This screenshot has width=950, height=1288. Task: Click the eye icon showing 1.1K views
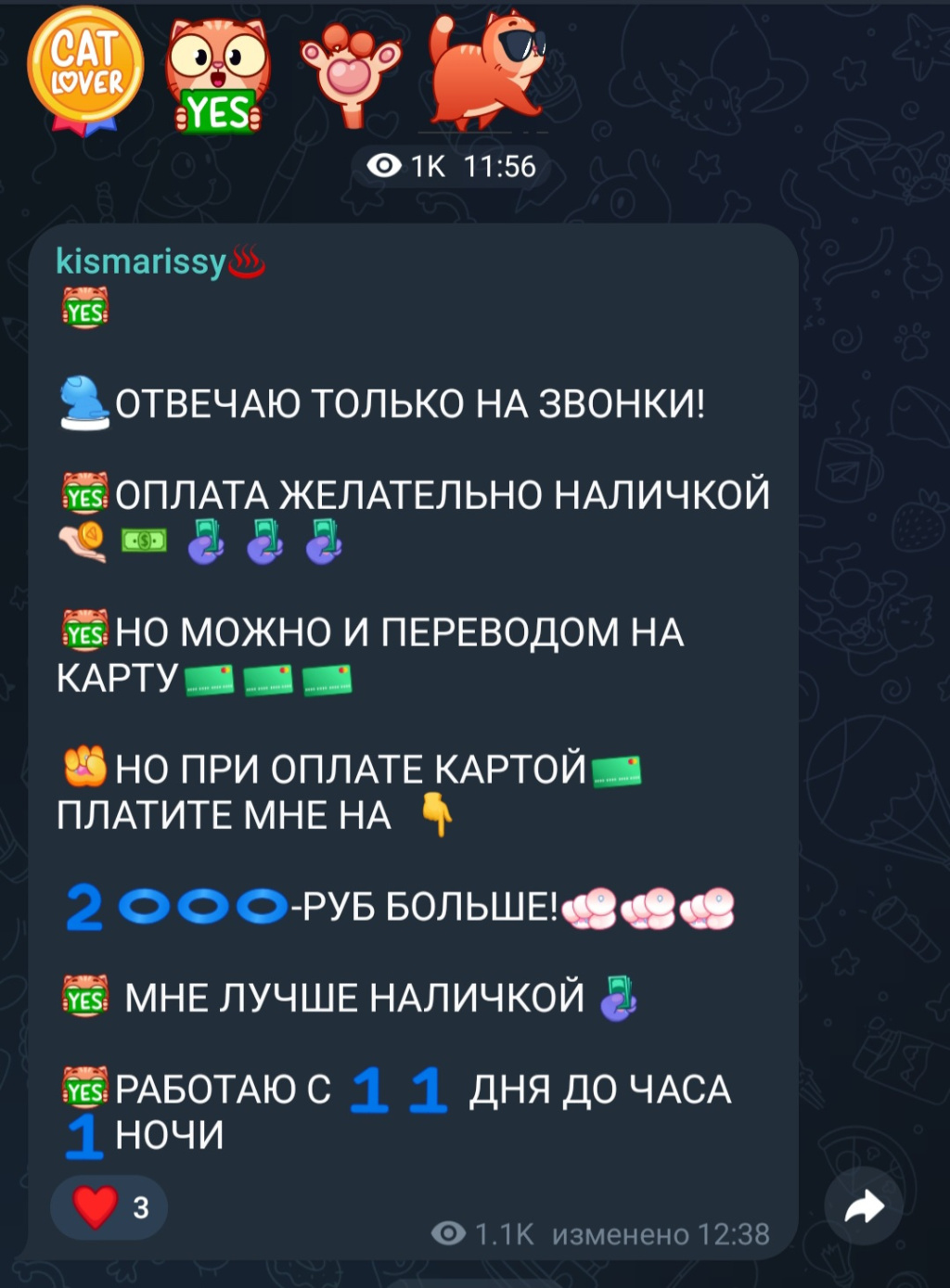[448, 1233]
